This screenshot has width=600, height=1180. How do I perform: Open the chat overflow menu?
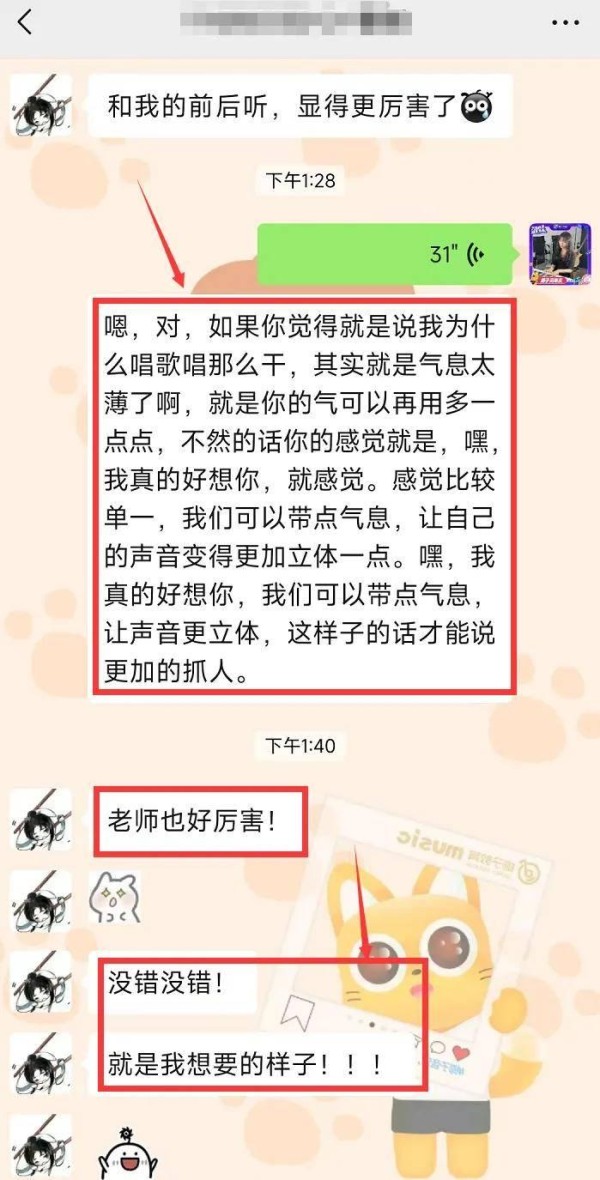(566, 21)
